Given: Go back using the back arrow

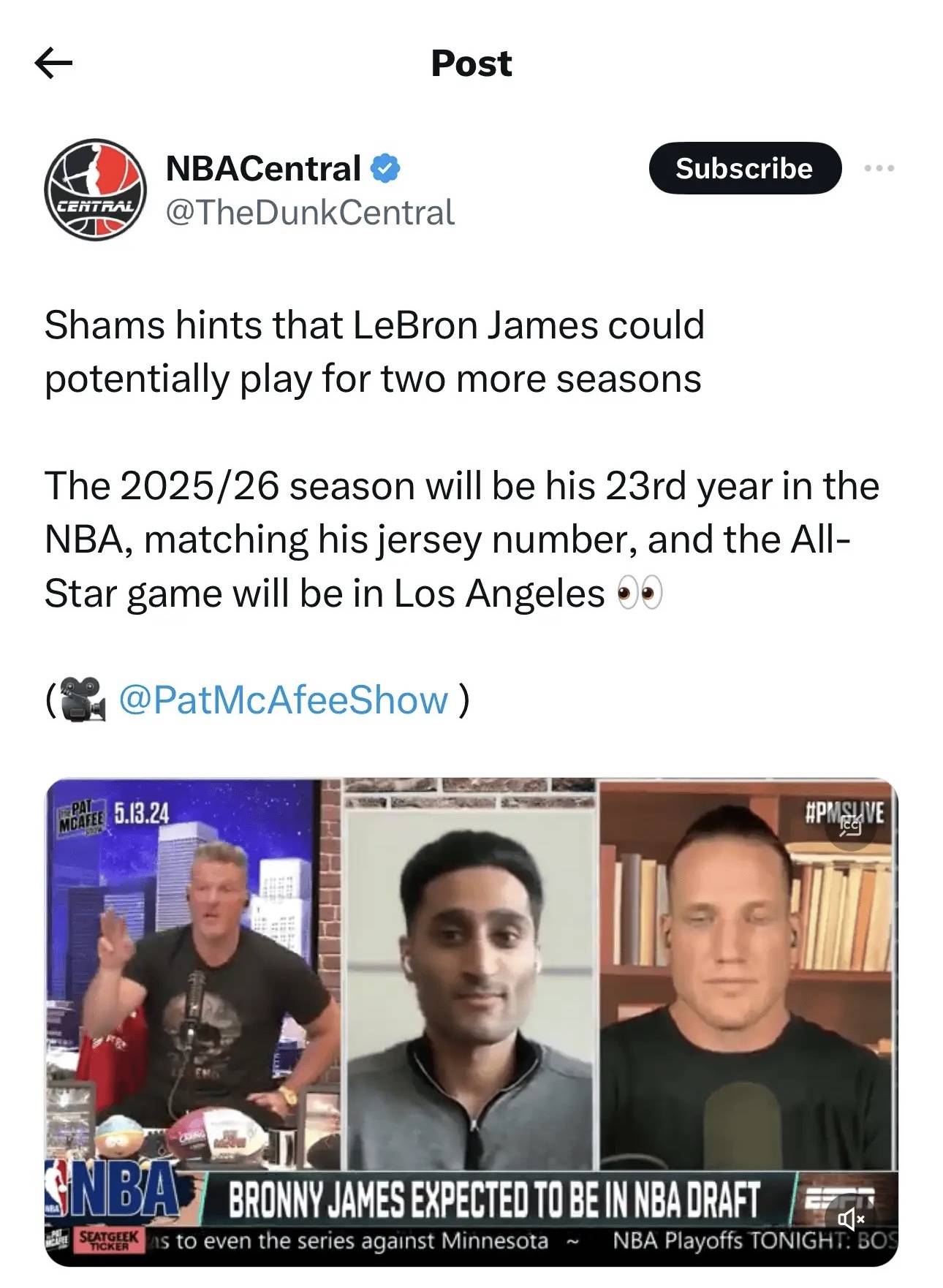Looking at the screenshot, I should 53,64.
